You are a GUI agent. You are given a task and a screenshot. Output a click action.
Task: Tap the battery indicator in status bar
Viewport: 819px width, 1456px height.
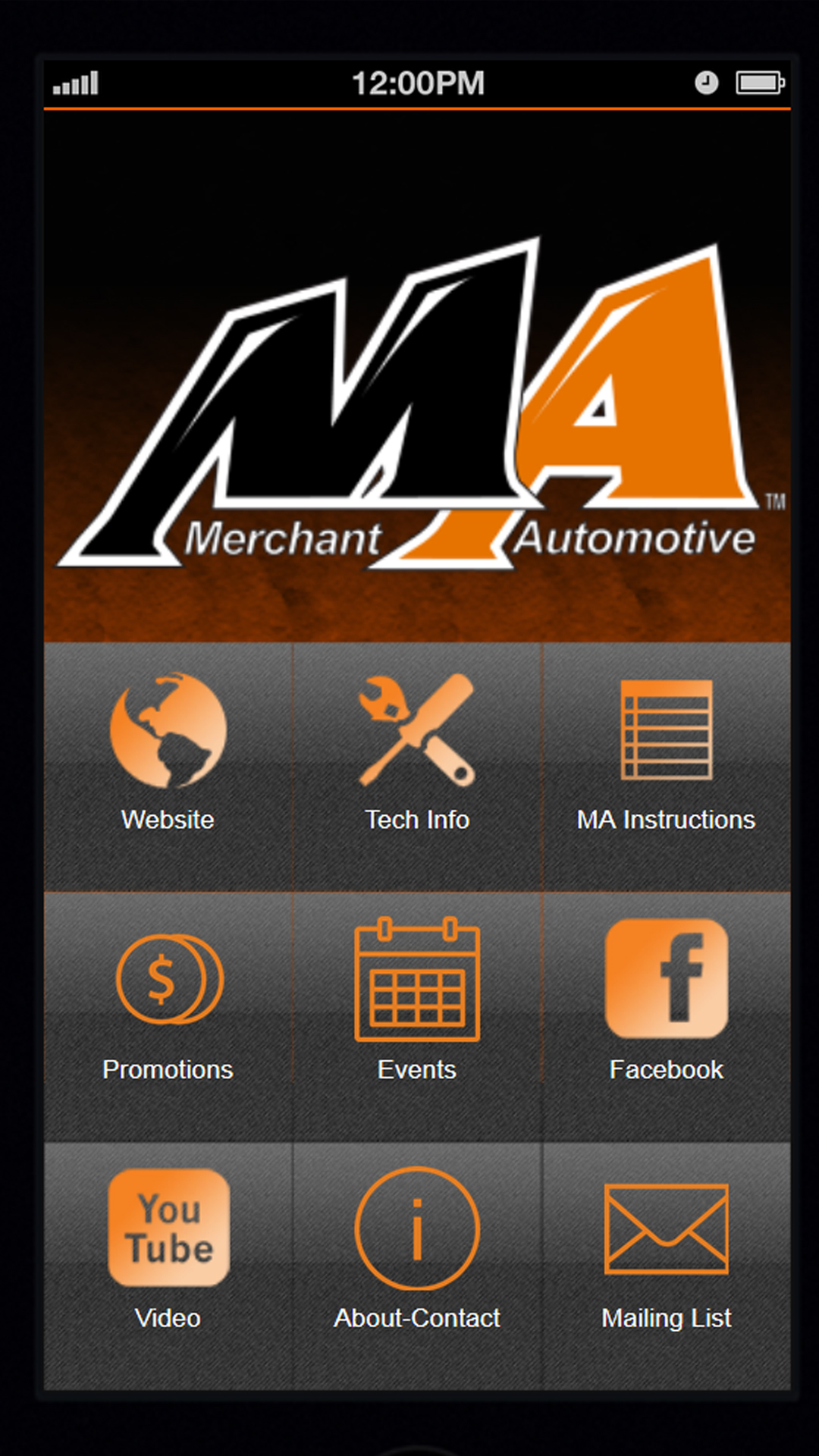(757, 83)
